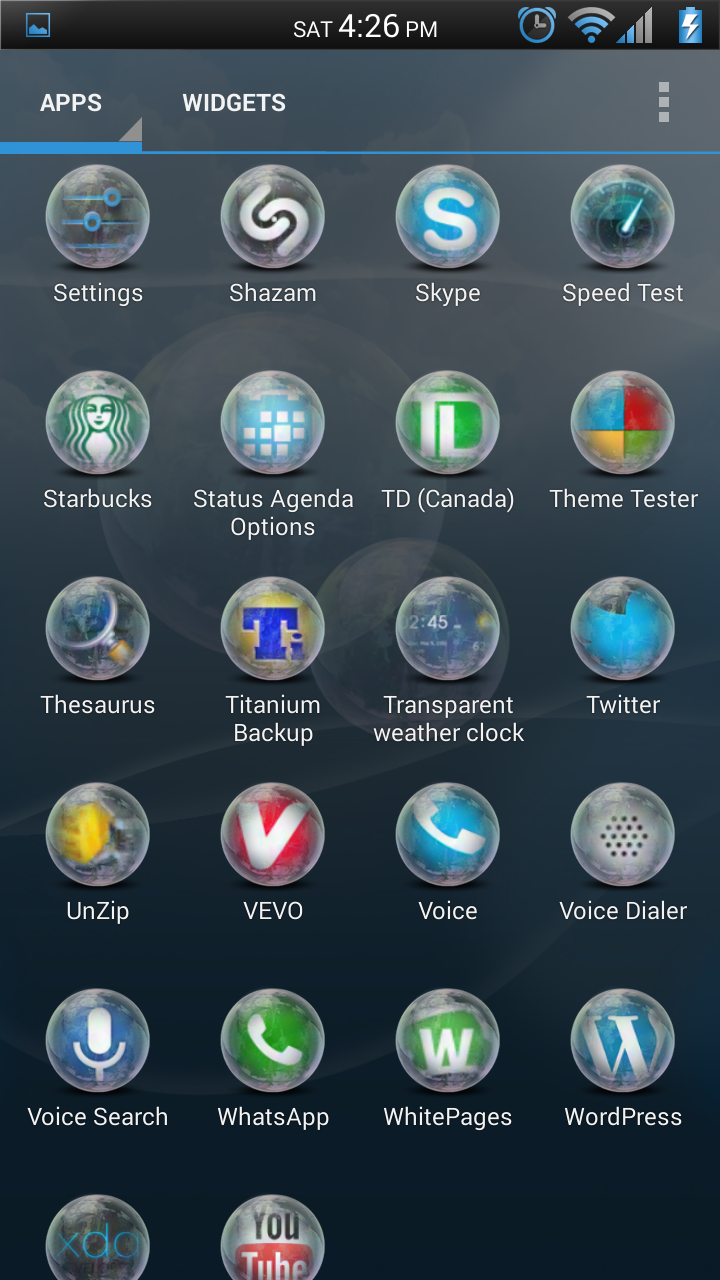The height and width of the screenshot is (1280, 720).
Task: Launch the VEVO app
Action: point(272,835)
